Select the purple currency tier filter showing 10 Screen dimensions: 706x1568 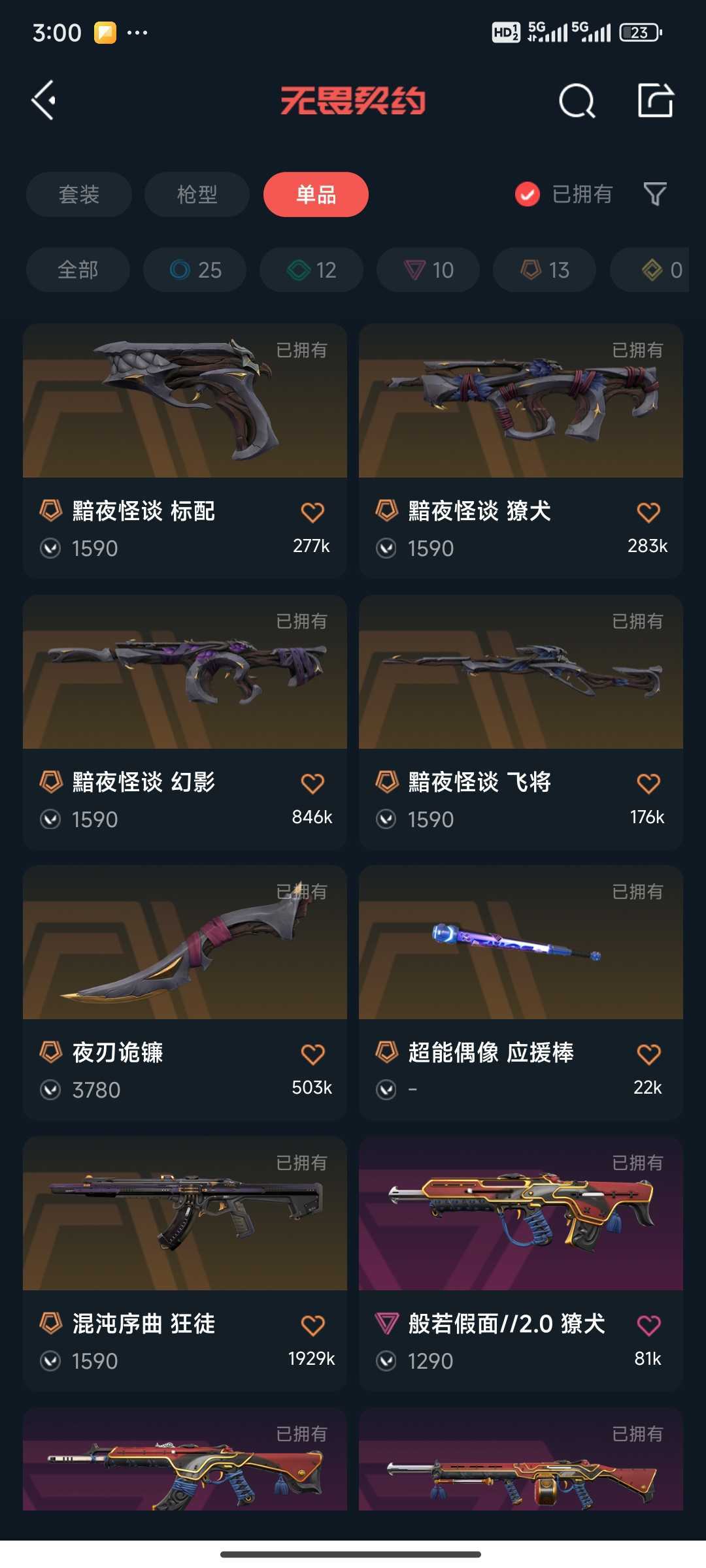[x=428, y=270]
